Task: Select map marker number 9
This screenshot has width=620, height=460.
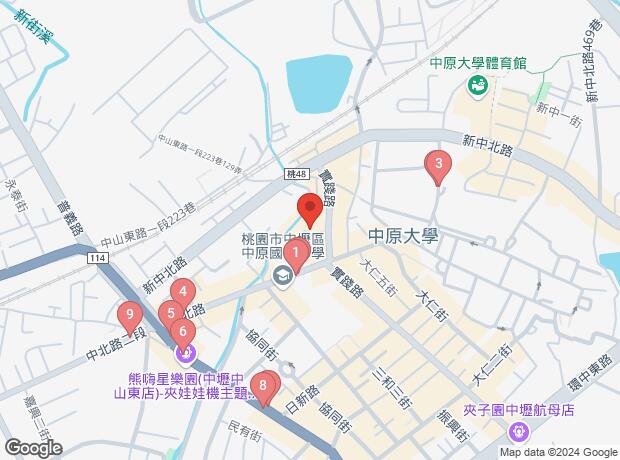Action: click(x=128, y=316)
